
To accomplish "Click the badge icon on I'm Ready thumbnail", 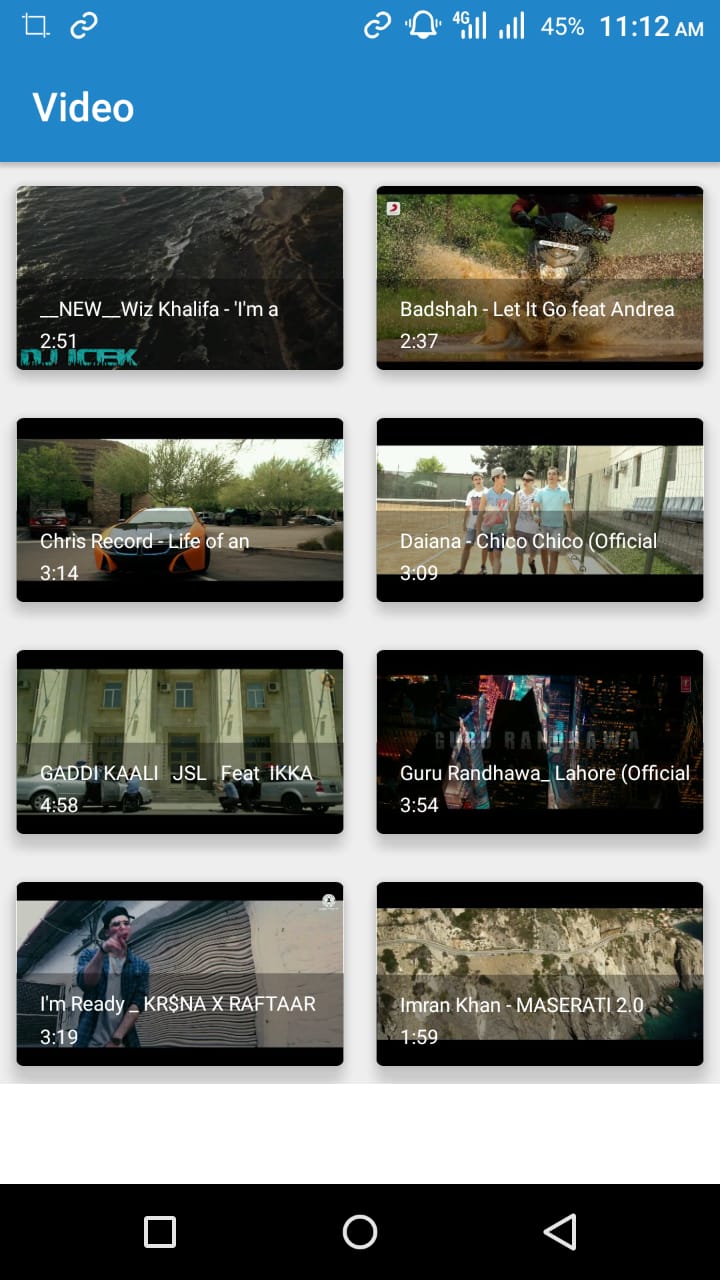I will (x=329, y=899).
